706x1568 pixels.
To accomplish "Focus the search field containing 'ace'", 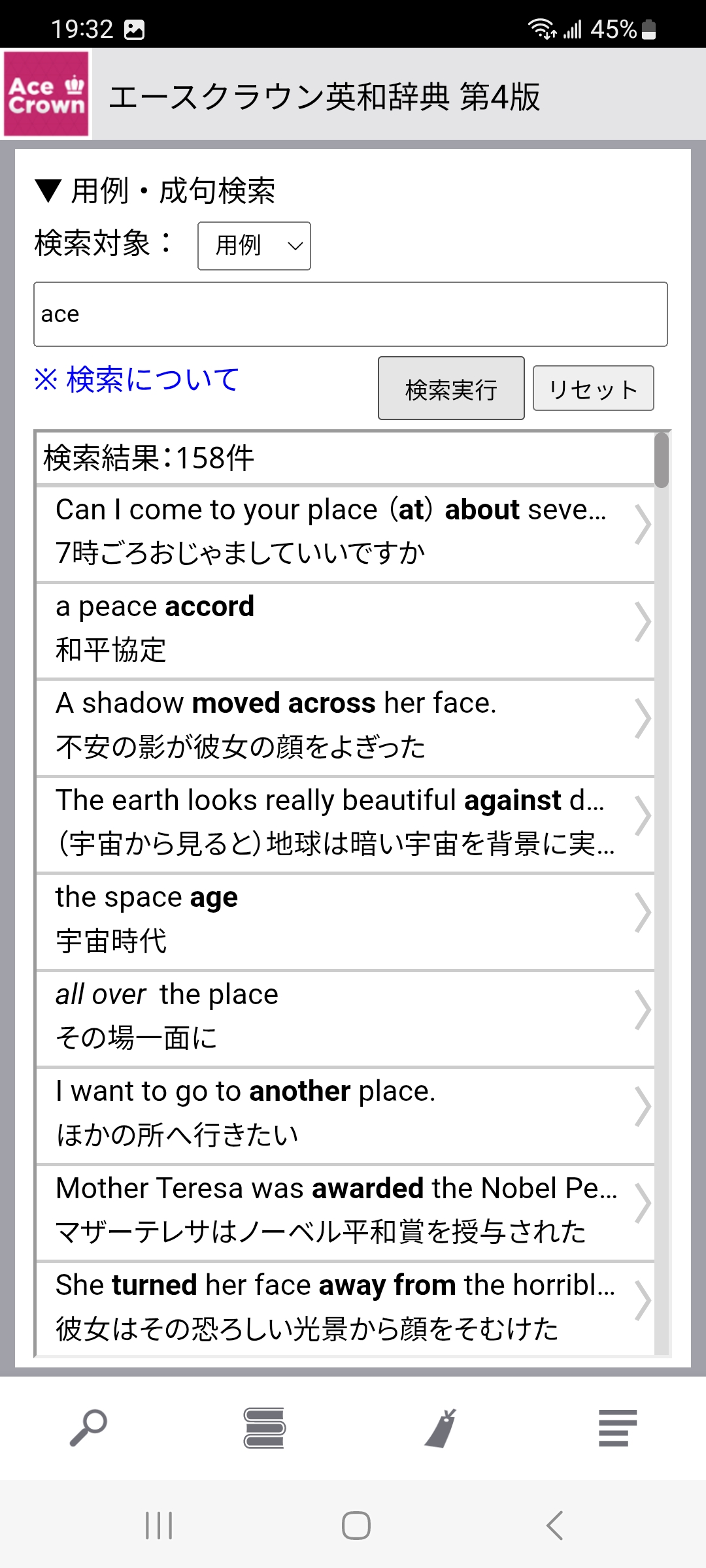I will point(350,314).
